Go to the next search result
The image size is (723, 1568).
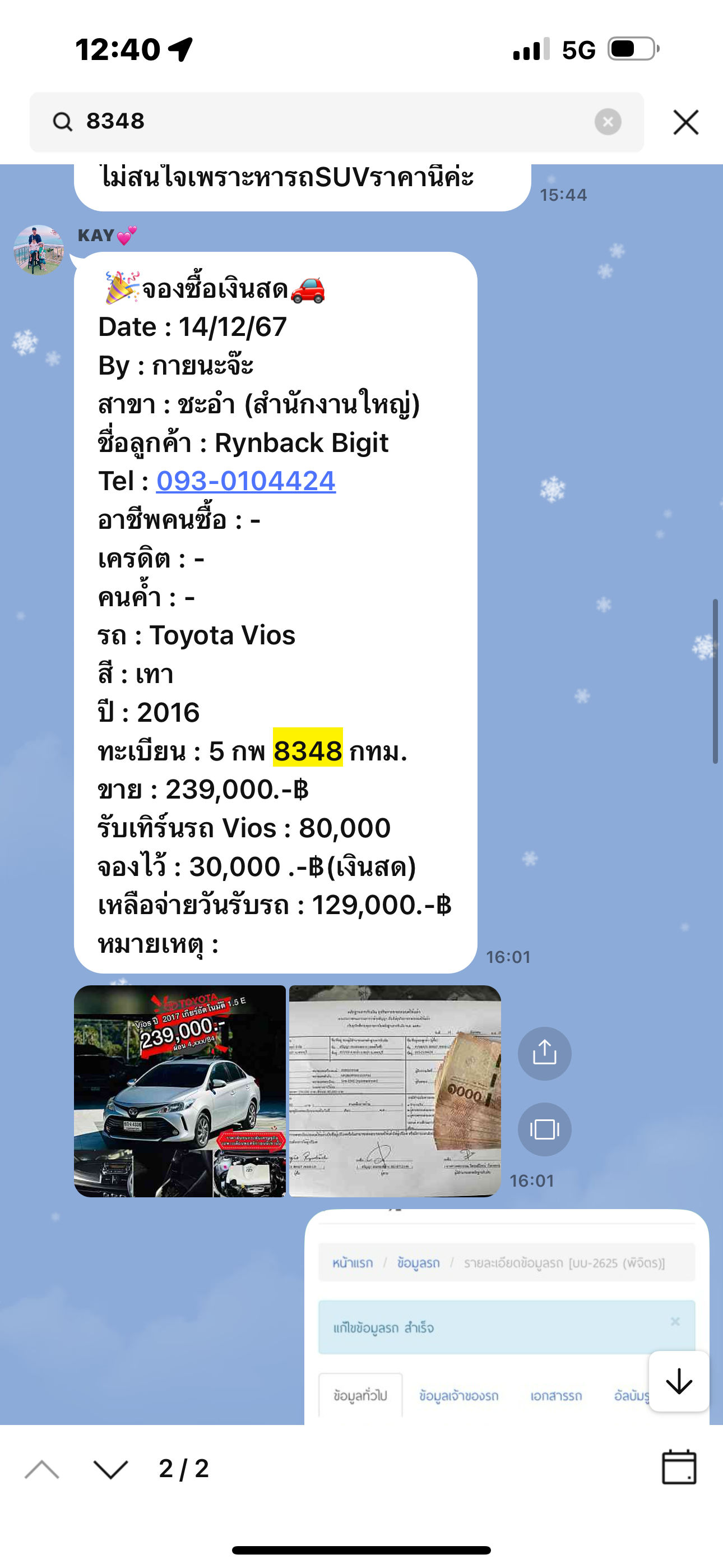pyautogui.click(x=111, y=1469)
